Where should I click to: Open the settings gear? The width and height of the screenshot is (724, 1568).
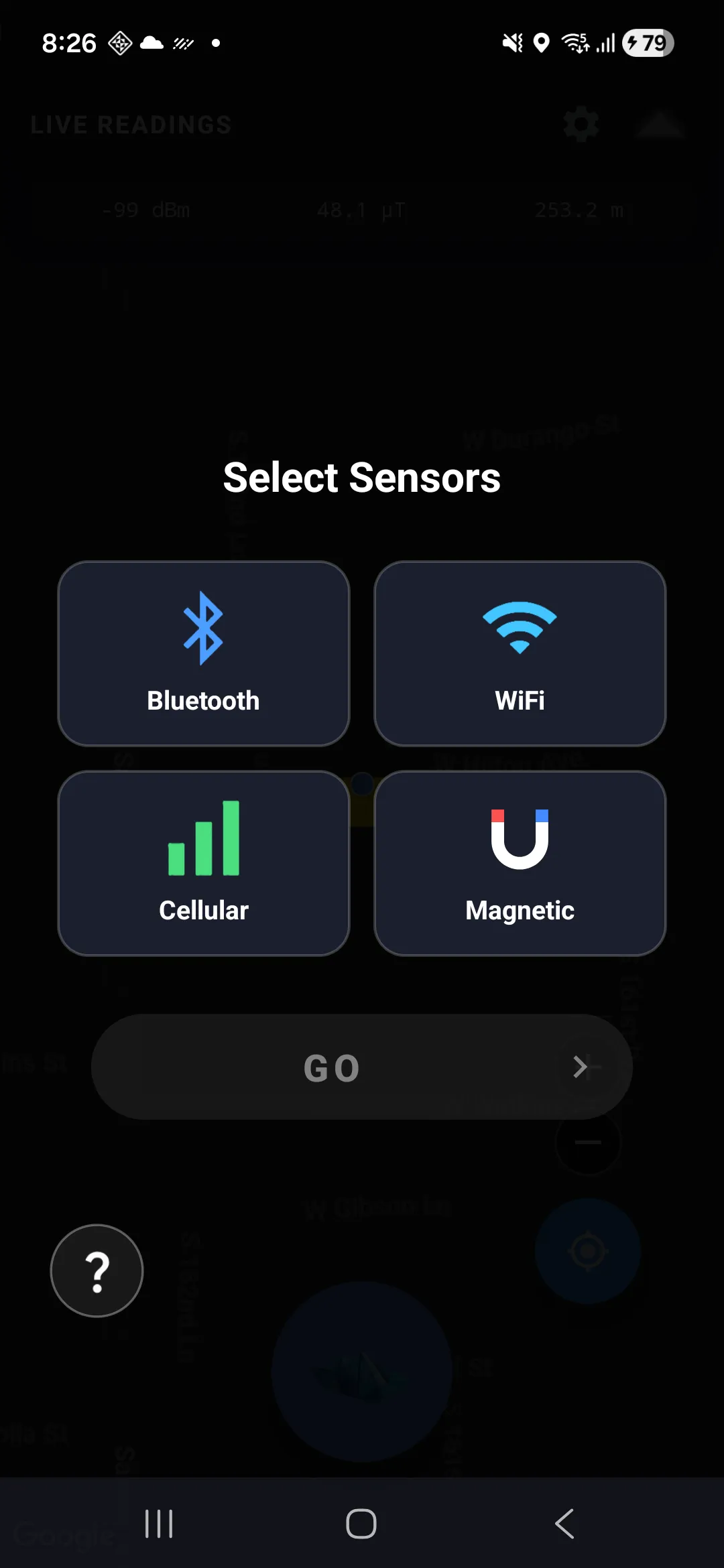(x=581, y=124)
